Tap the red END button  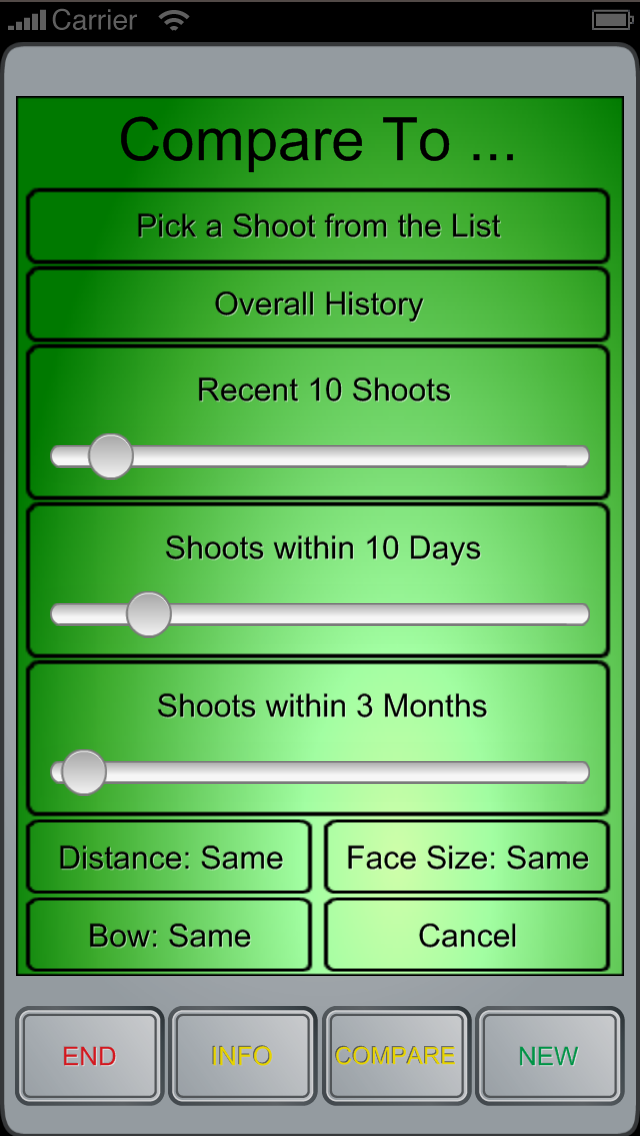(89, 1056)
